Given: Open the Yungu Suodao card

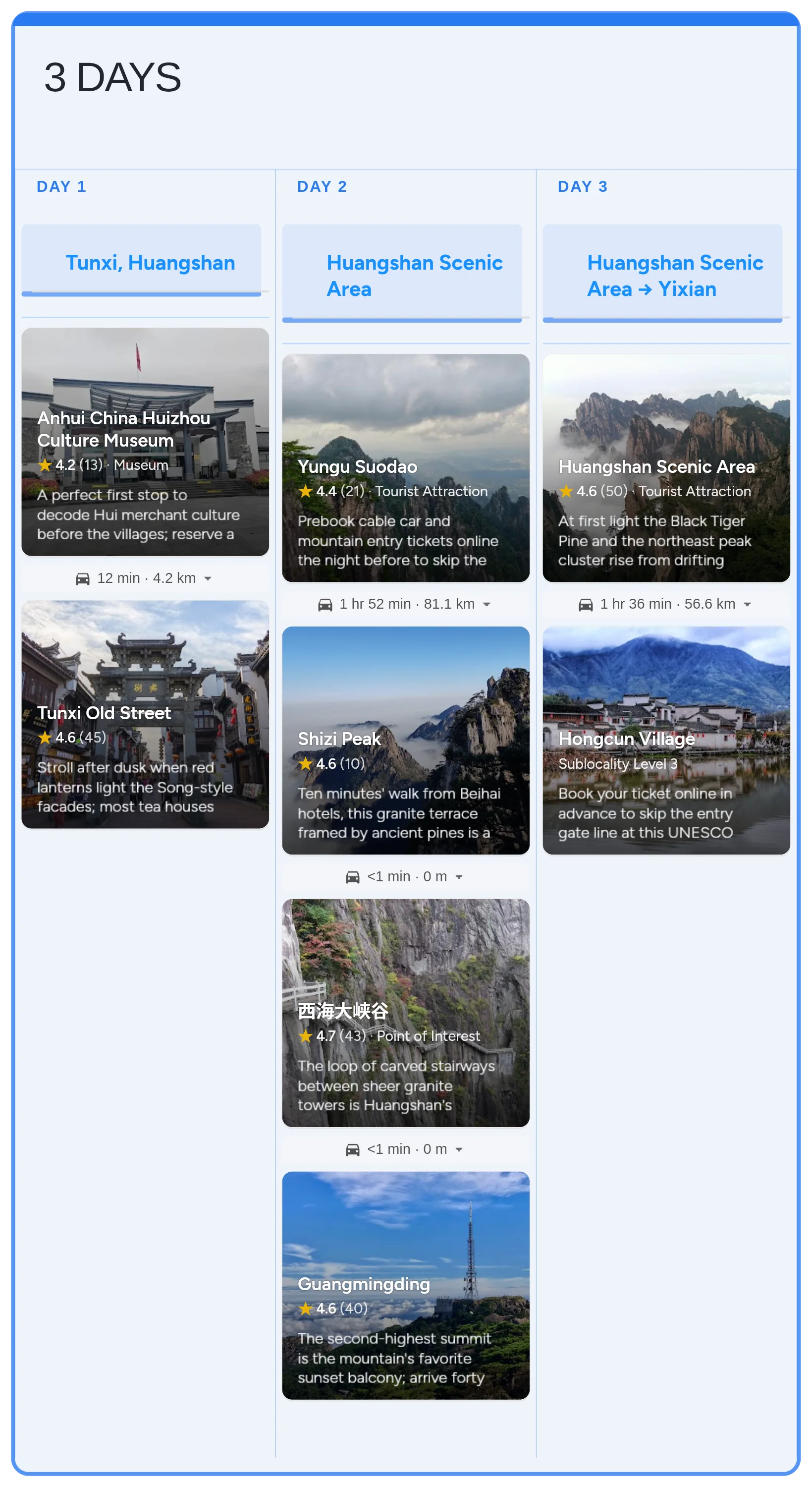Looking at the screenshot, I should [x=406, y=468].
